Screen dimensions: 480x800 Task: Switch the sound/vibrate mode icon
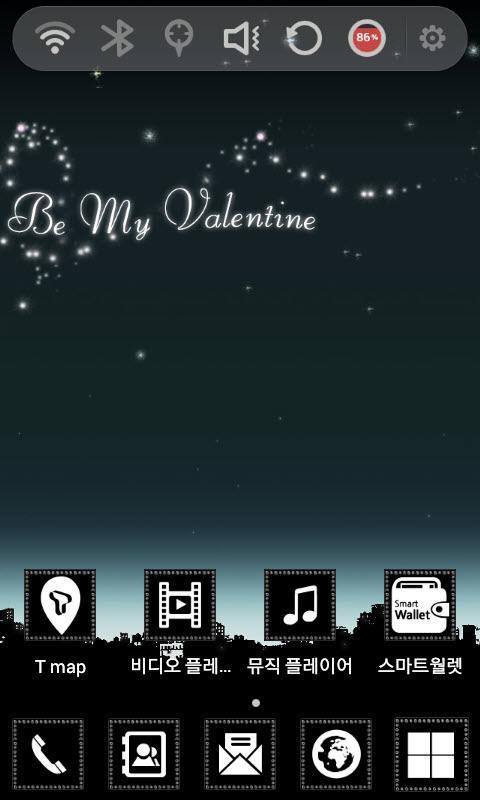click(x=241, y=38)
